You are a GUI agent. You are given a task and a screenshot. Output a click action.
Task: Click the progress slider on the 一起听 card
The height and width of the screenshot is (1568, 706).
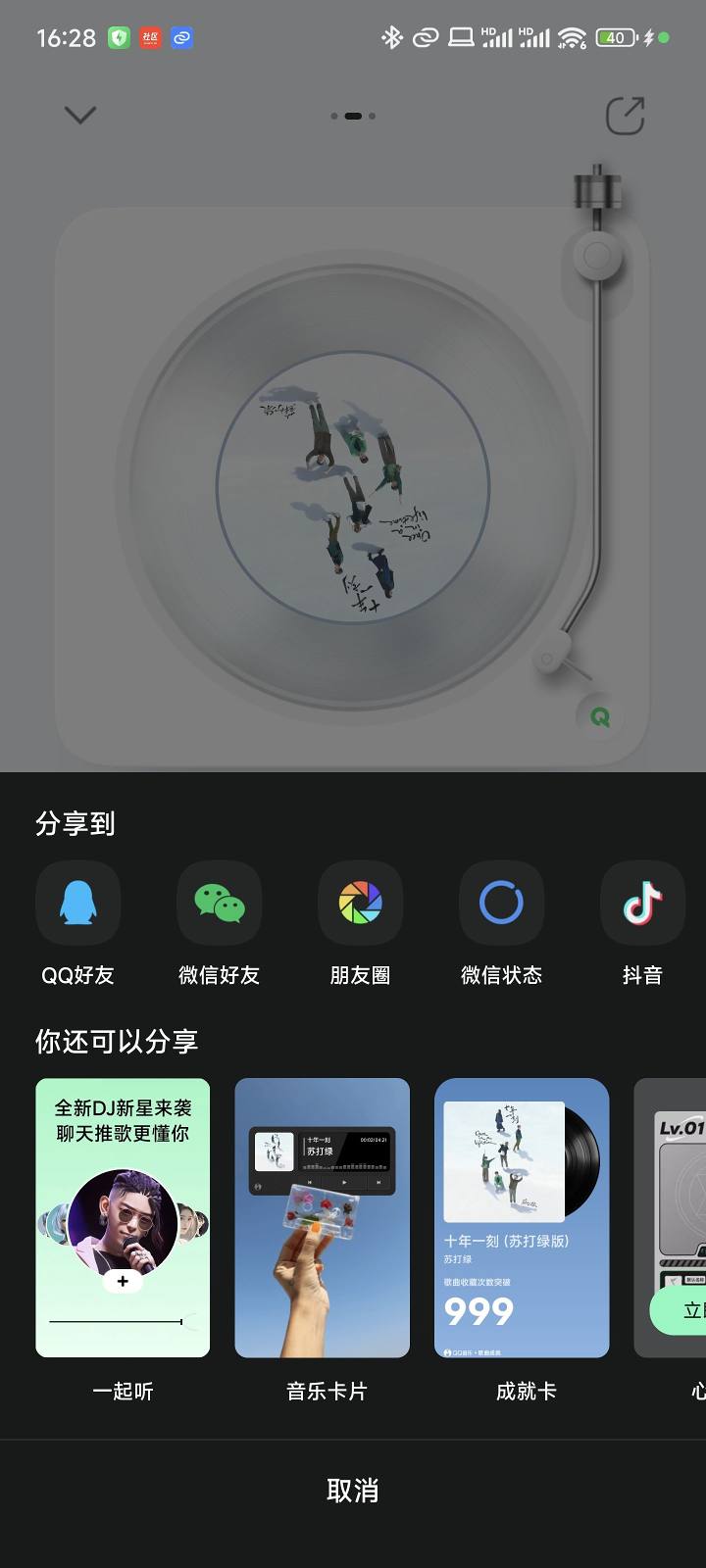[x=118, y=1320]
